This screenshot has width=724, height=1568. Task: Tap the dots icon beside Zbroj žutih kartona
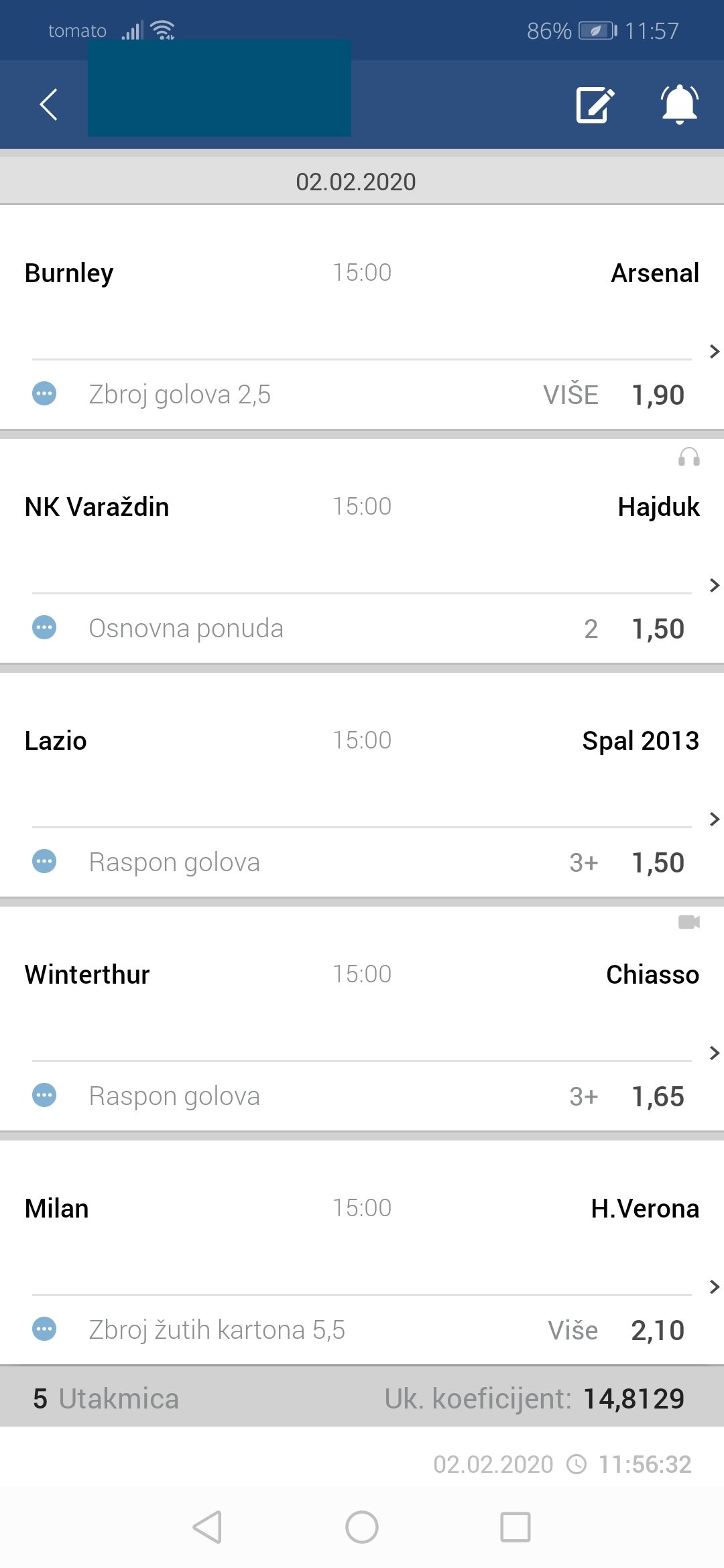coord(44,1329)
